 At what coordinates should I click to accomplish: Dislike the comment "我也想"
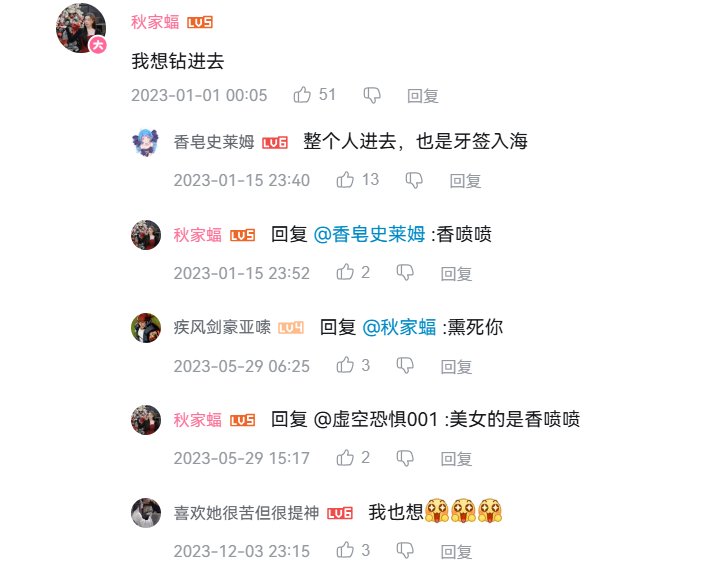(405, 550)
